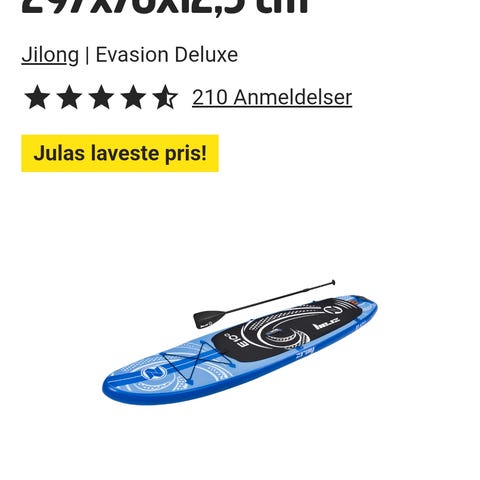Open the 210 Anmeldelser reviews link
The height and width of the screenshot is (480, 480).
click(x=272, y=97)
